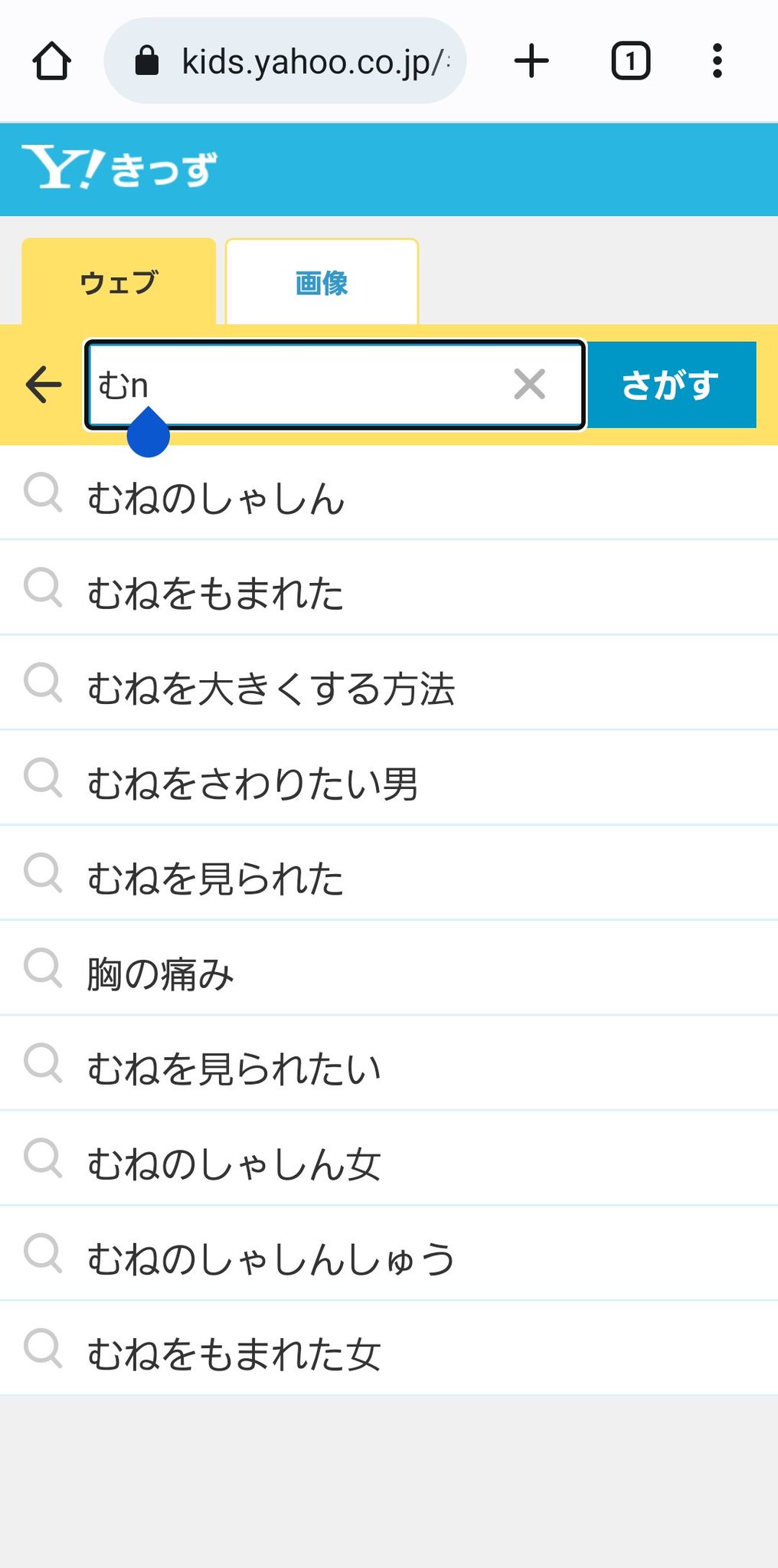
Task: Go to the browser home page
Action: pyautogui.click(x=52, y=61)
